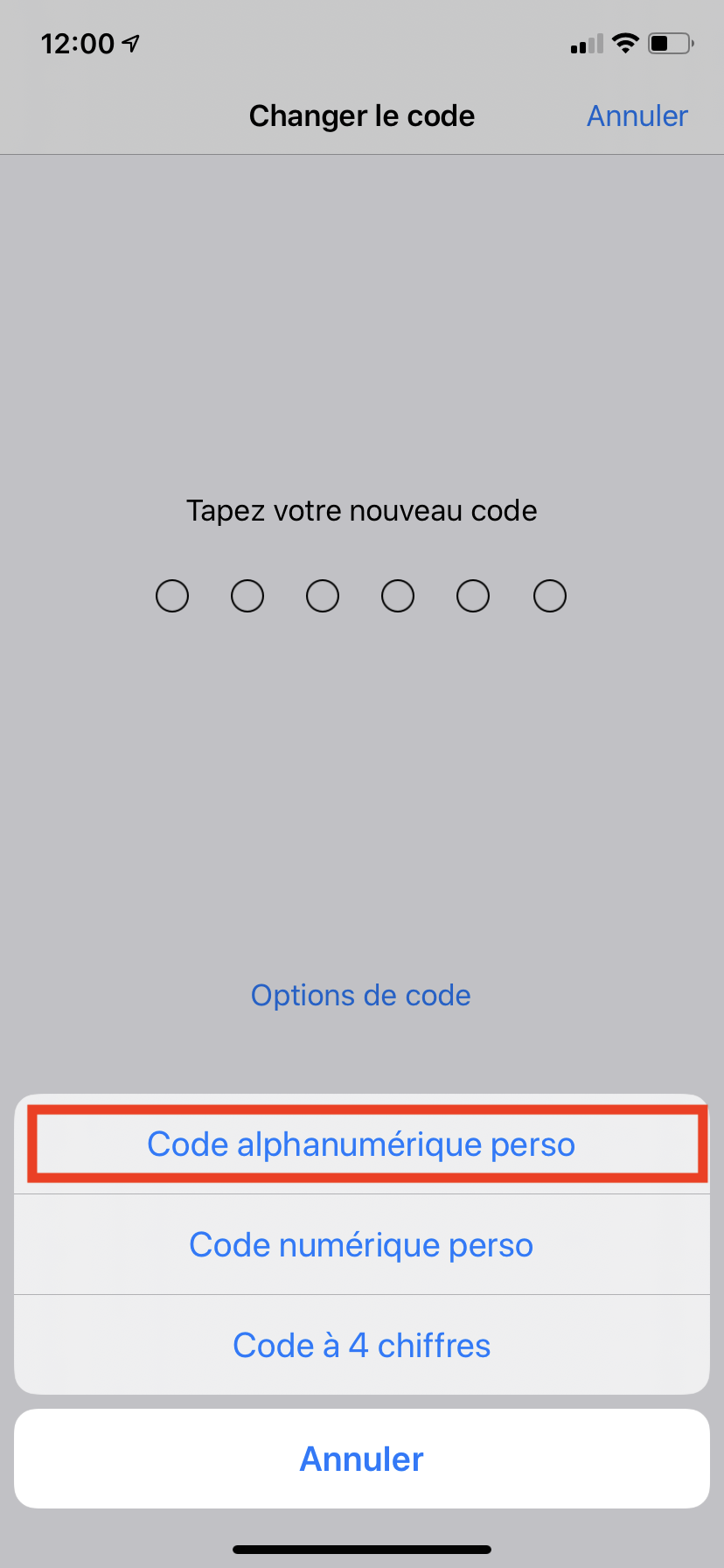Tap the 'Tapez votre nouveau code' prompt
724x1568 pixels.
pos(361,510)
